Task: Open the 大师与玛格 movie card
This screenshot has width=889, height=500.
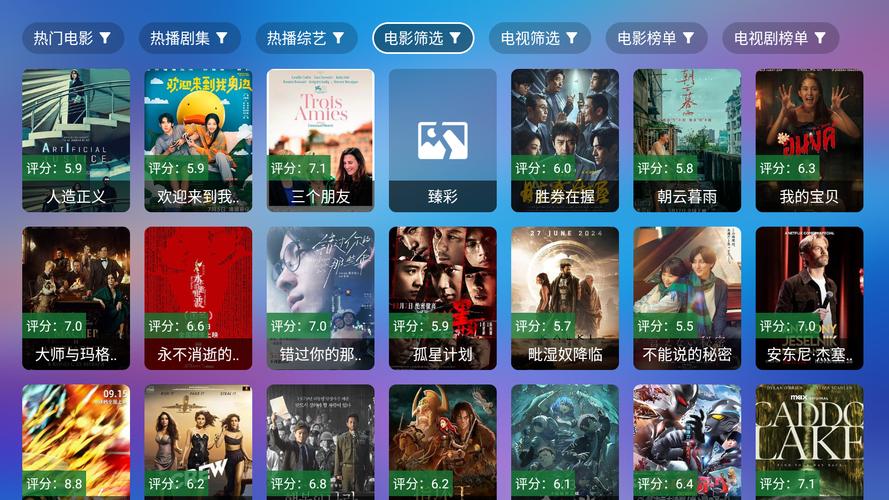Action: pos(76,297)
